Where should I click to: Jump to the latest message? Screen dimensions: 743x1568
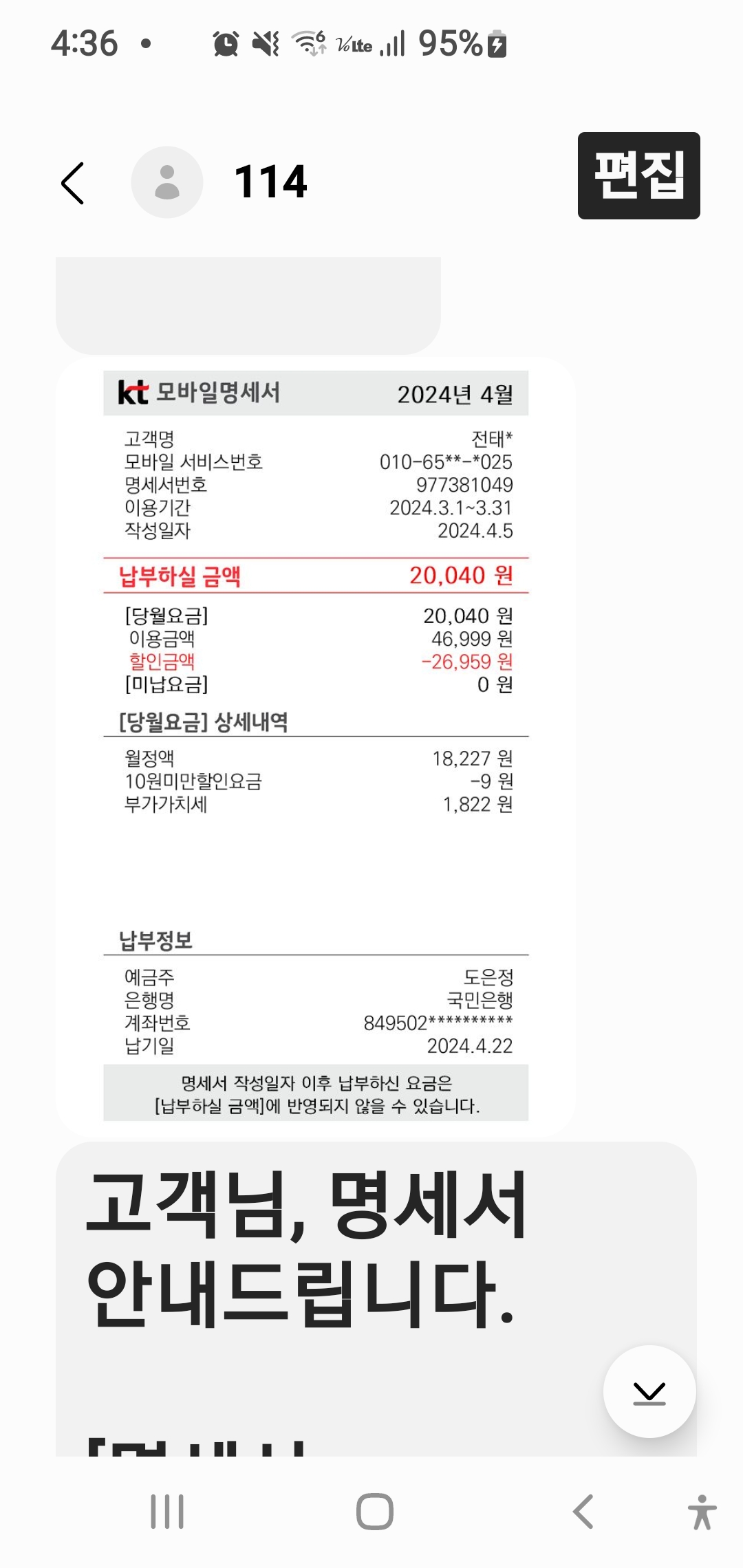coord(649,1391)
